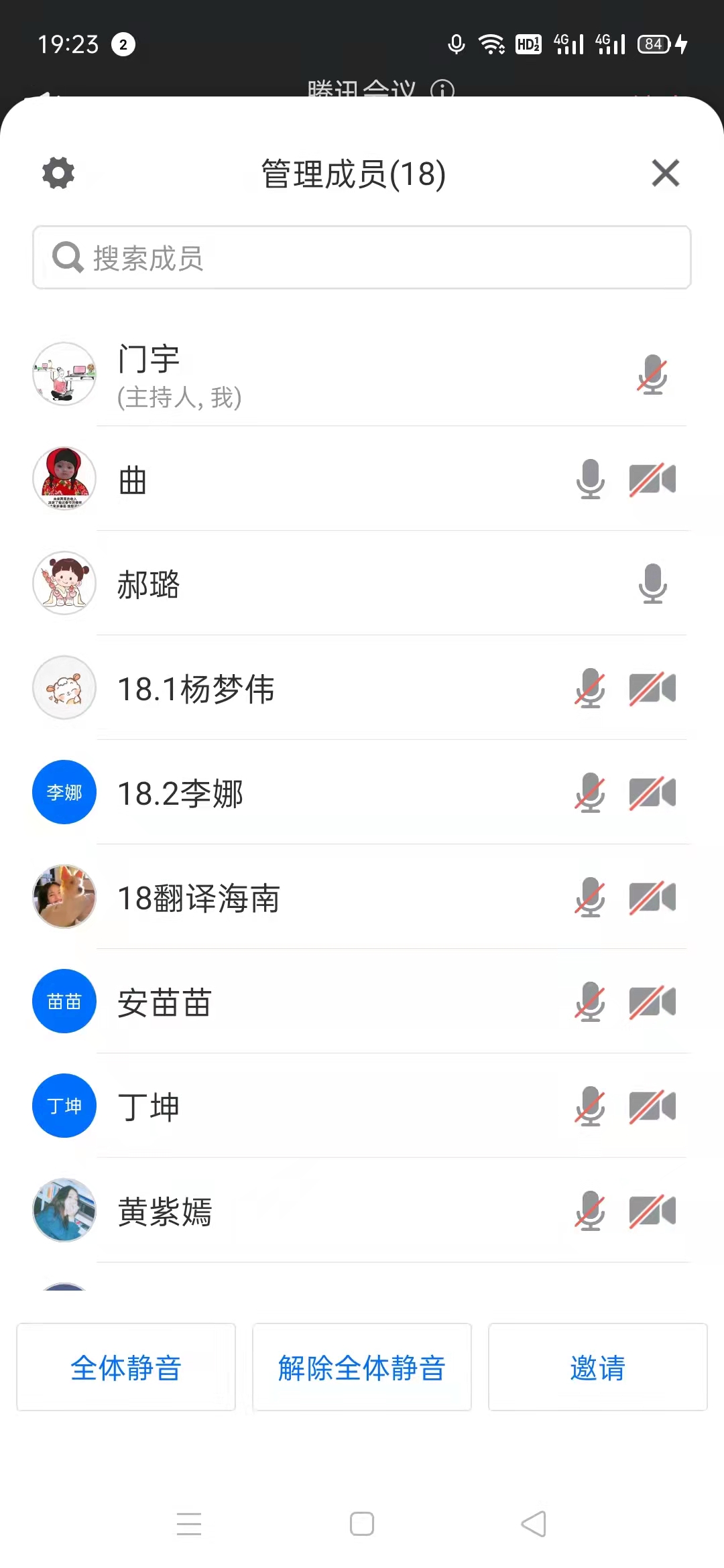The height and width of the screenshot is (1568, 724).
Task: Unmute 安苗苗's microphone
Action: 590,1002
